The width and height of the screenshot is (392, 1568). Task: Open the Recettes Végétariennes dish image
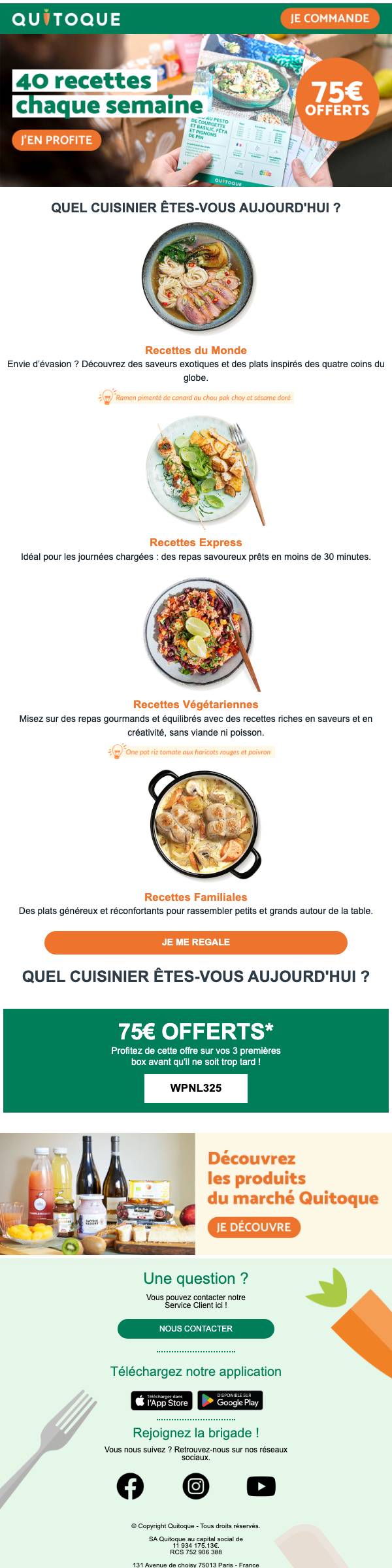pos(202,634)
